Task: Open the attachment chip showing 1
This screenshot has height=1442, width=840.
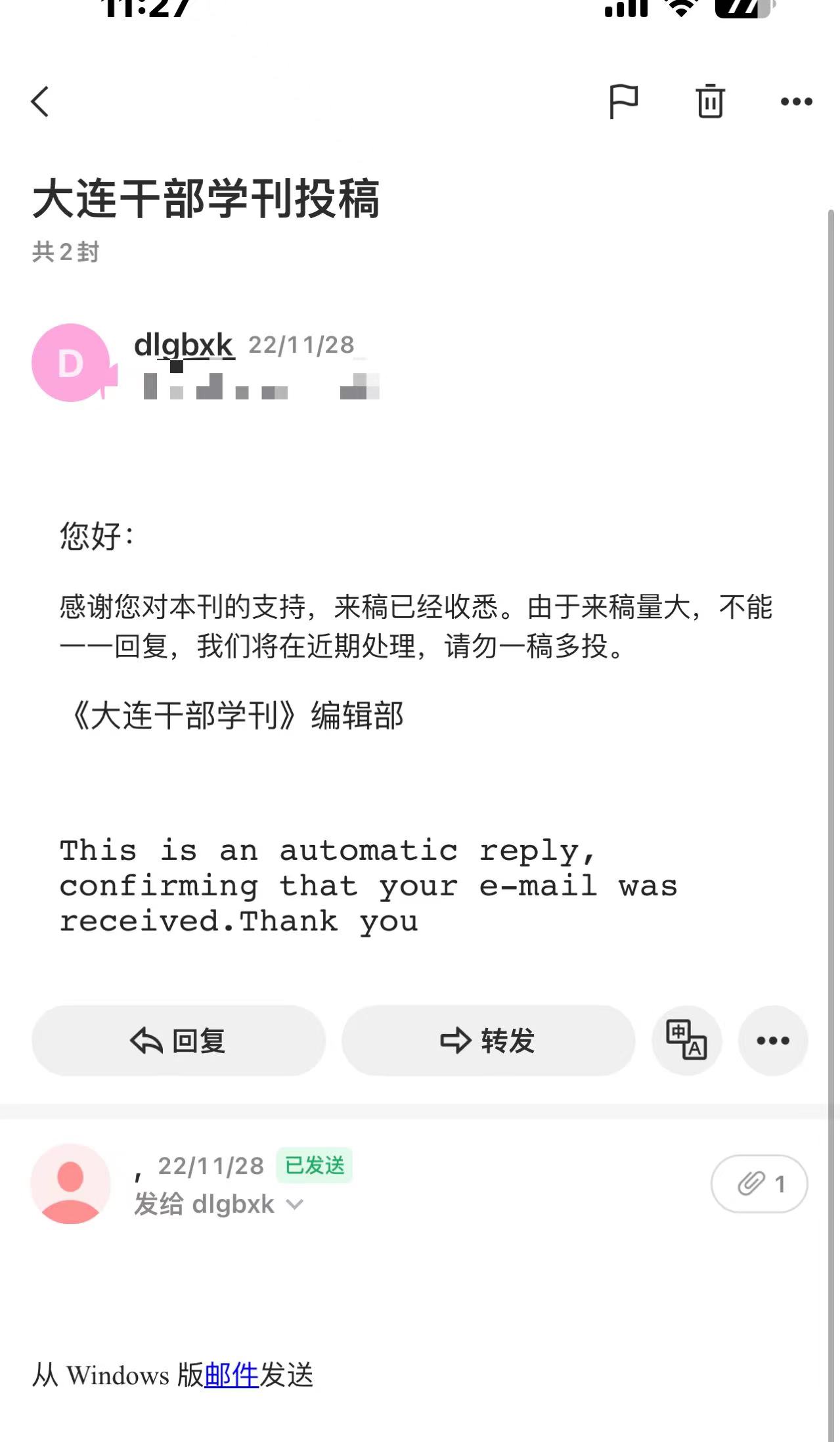Action: [x=759, y=1184]
